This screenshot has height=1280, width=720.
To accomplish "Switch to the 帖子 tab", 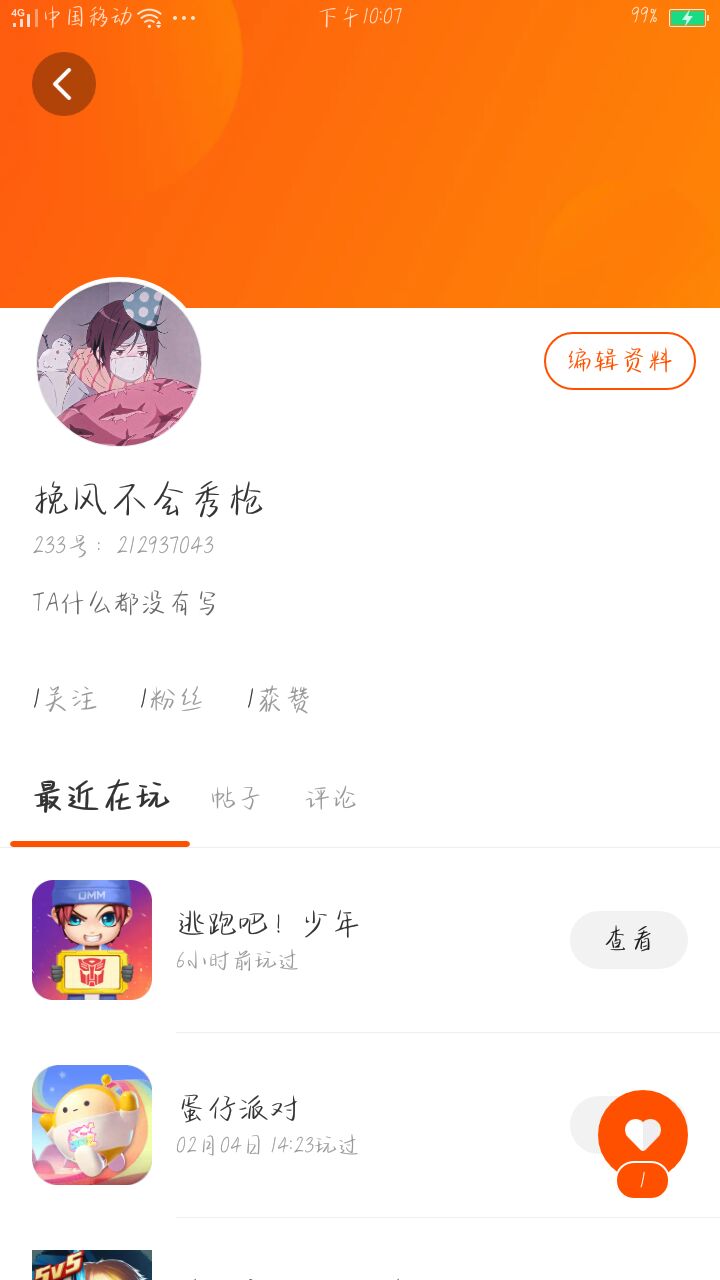I will click(x=235, y=798).
